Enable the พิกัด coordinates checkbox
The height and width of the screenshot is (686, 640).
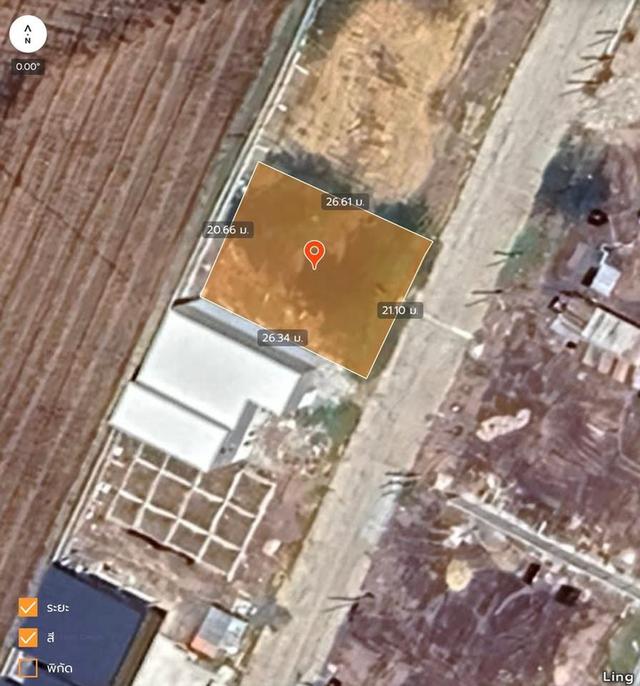coord(28,667)
